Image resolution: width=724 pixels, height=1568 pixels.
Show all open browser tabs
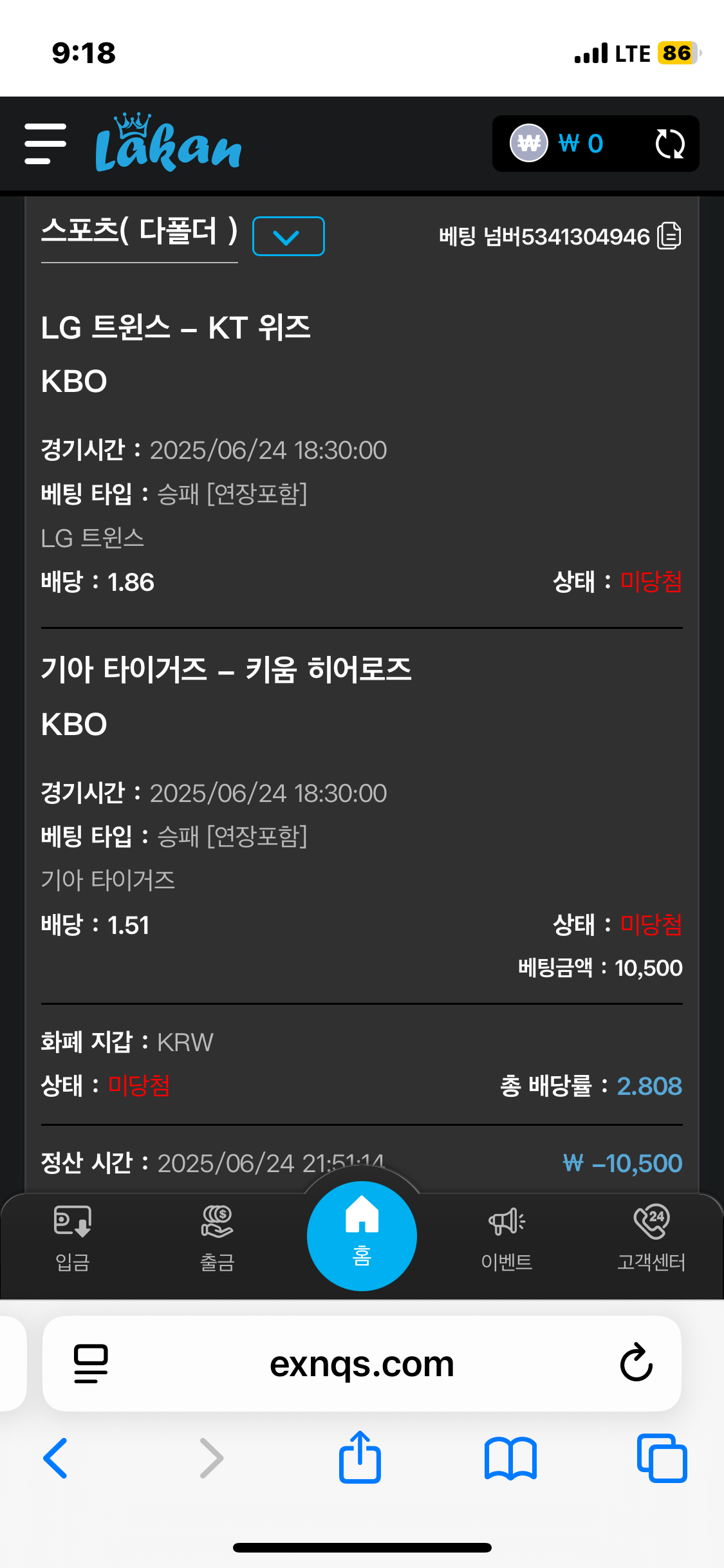[662, 1458]
